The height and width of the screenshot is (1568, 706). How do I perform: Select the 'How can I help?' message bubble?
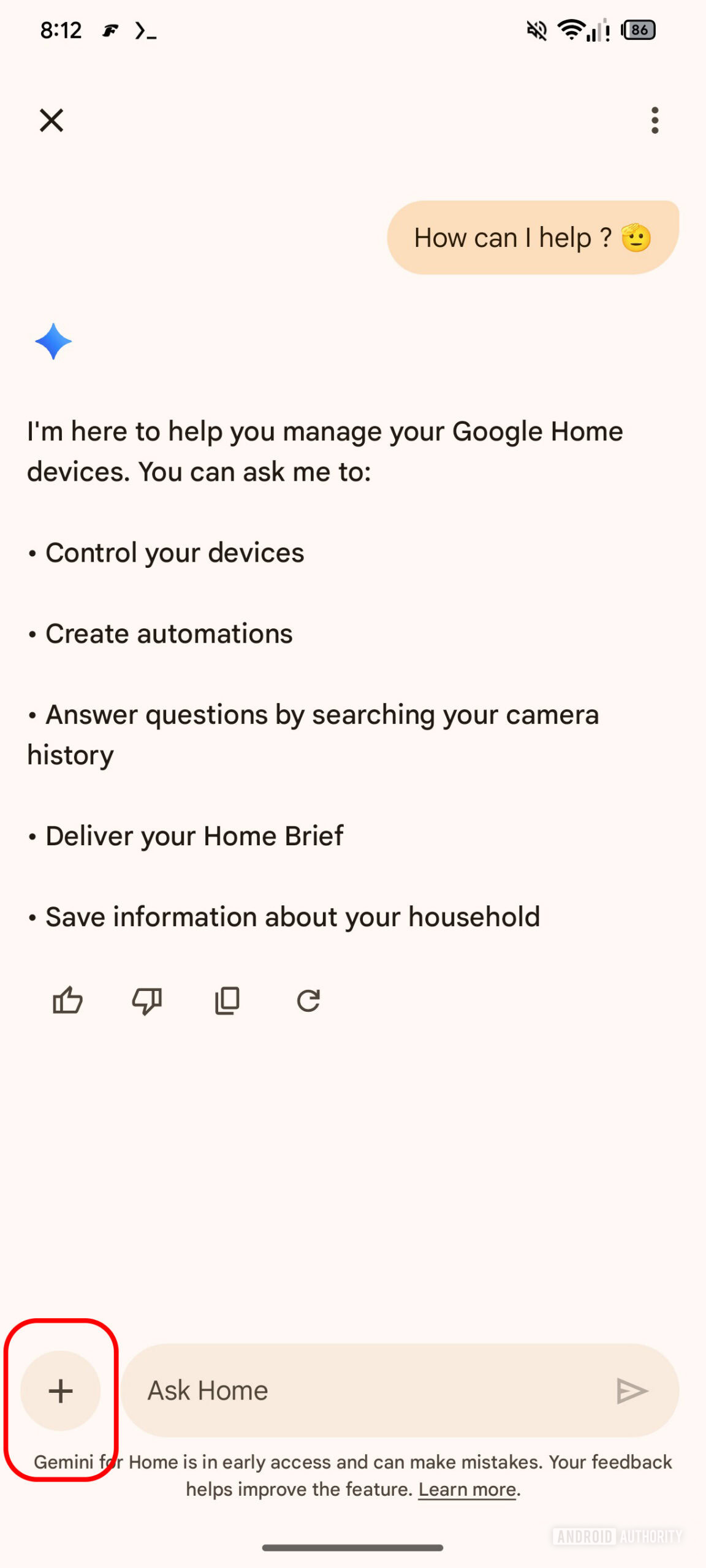[x=533, y=237]
